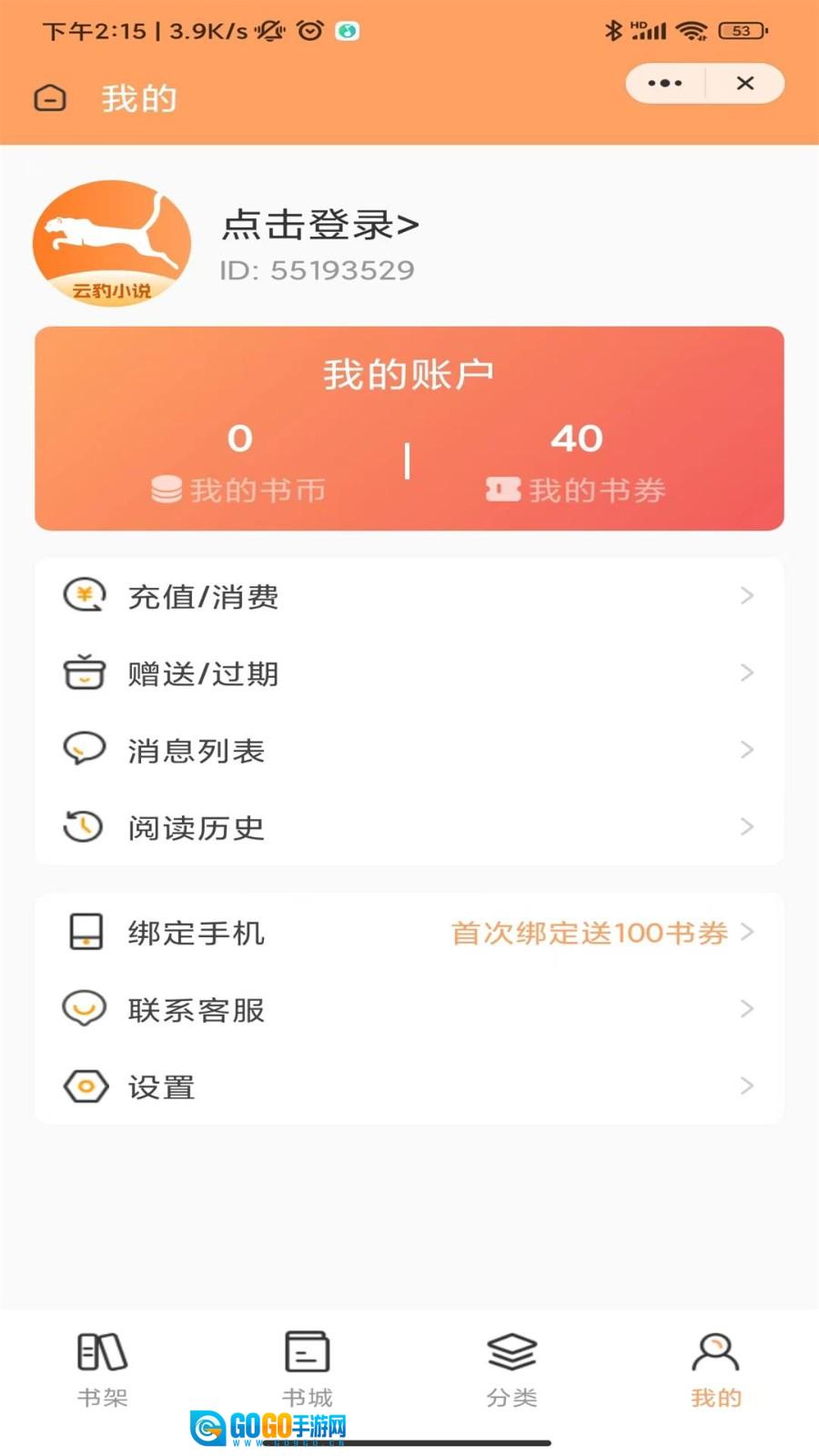
Task: Open 消息列表
Action: pos(409,751)
